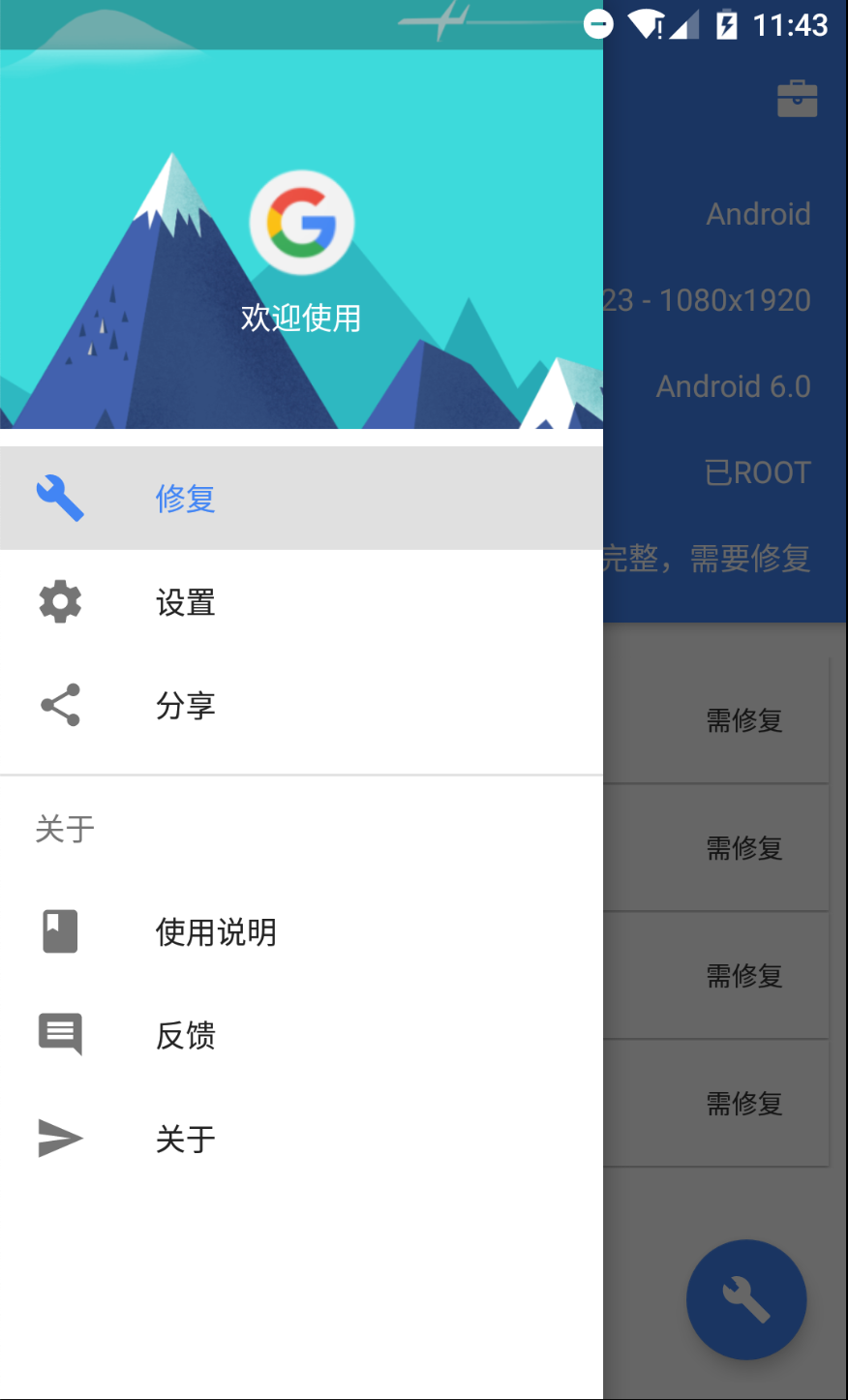Select the 反馈 feedback entry

184,1034
